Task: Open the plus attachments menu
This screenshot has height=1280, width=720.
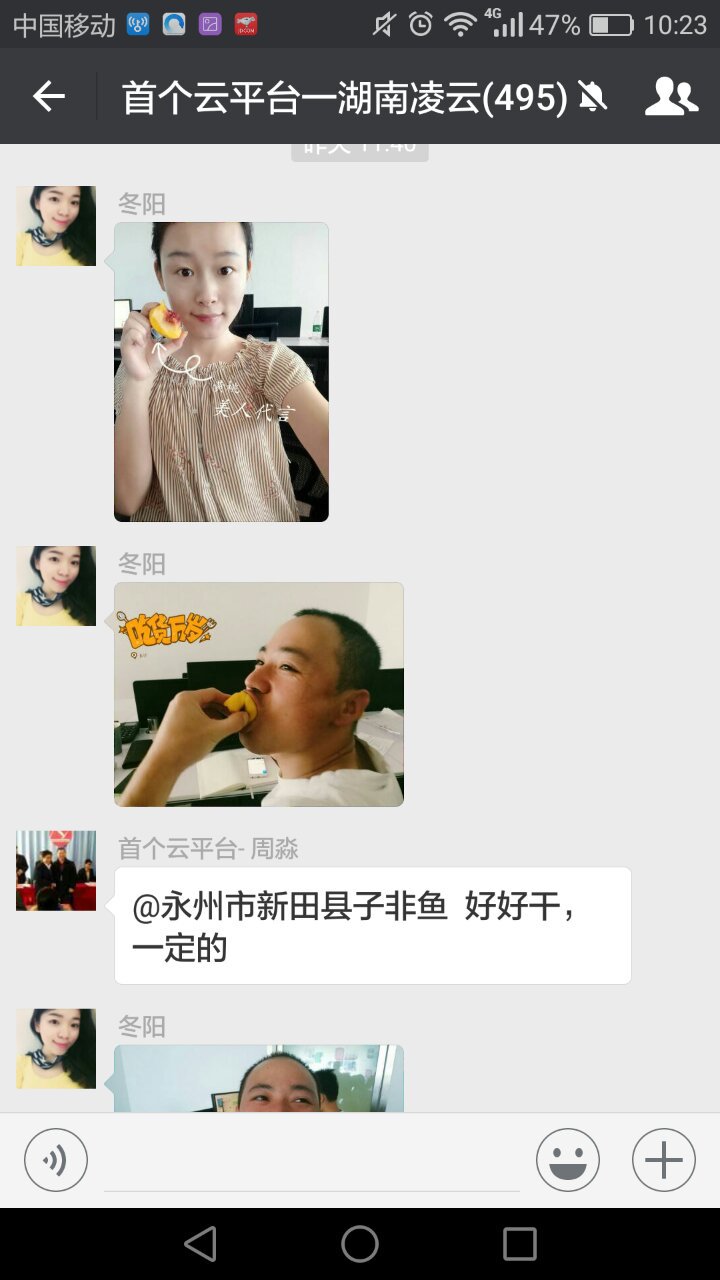Action: 663,1160
